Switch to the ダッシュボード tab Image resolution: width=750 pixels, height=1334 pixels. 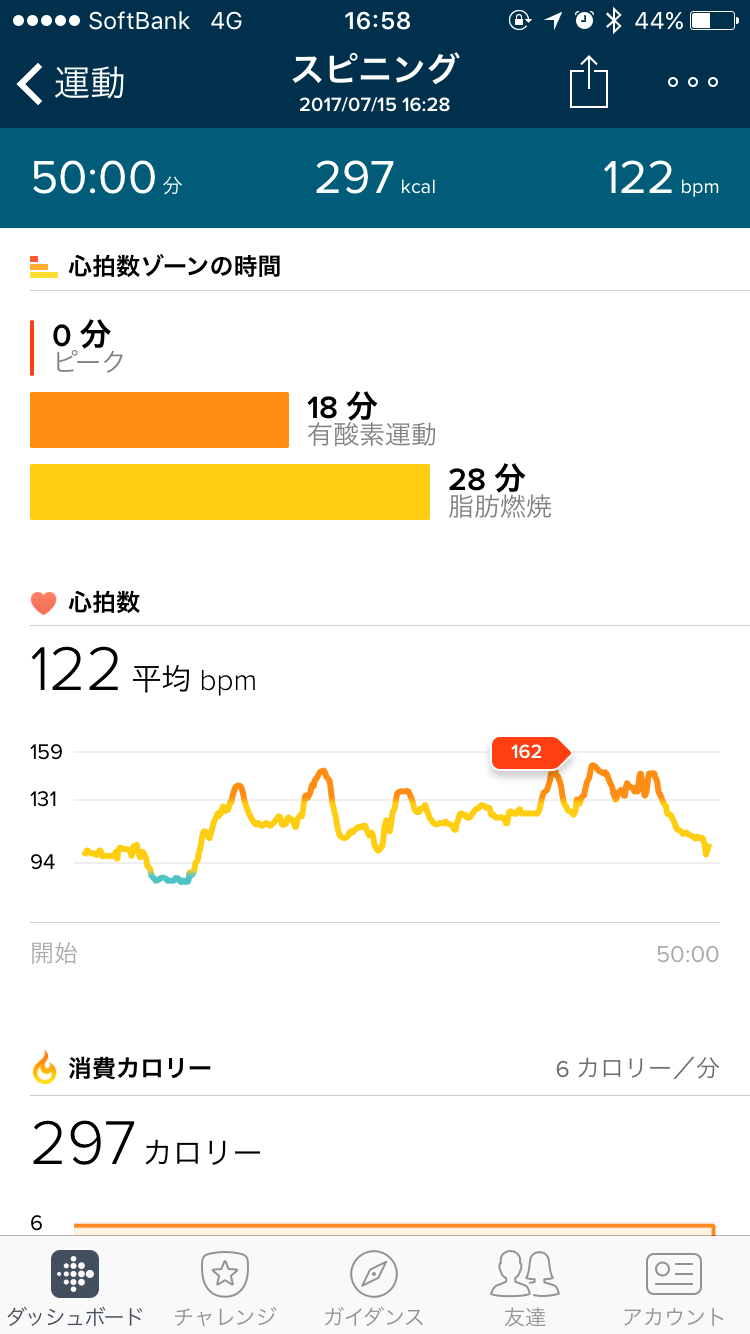75,1288
